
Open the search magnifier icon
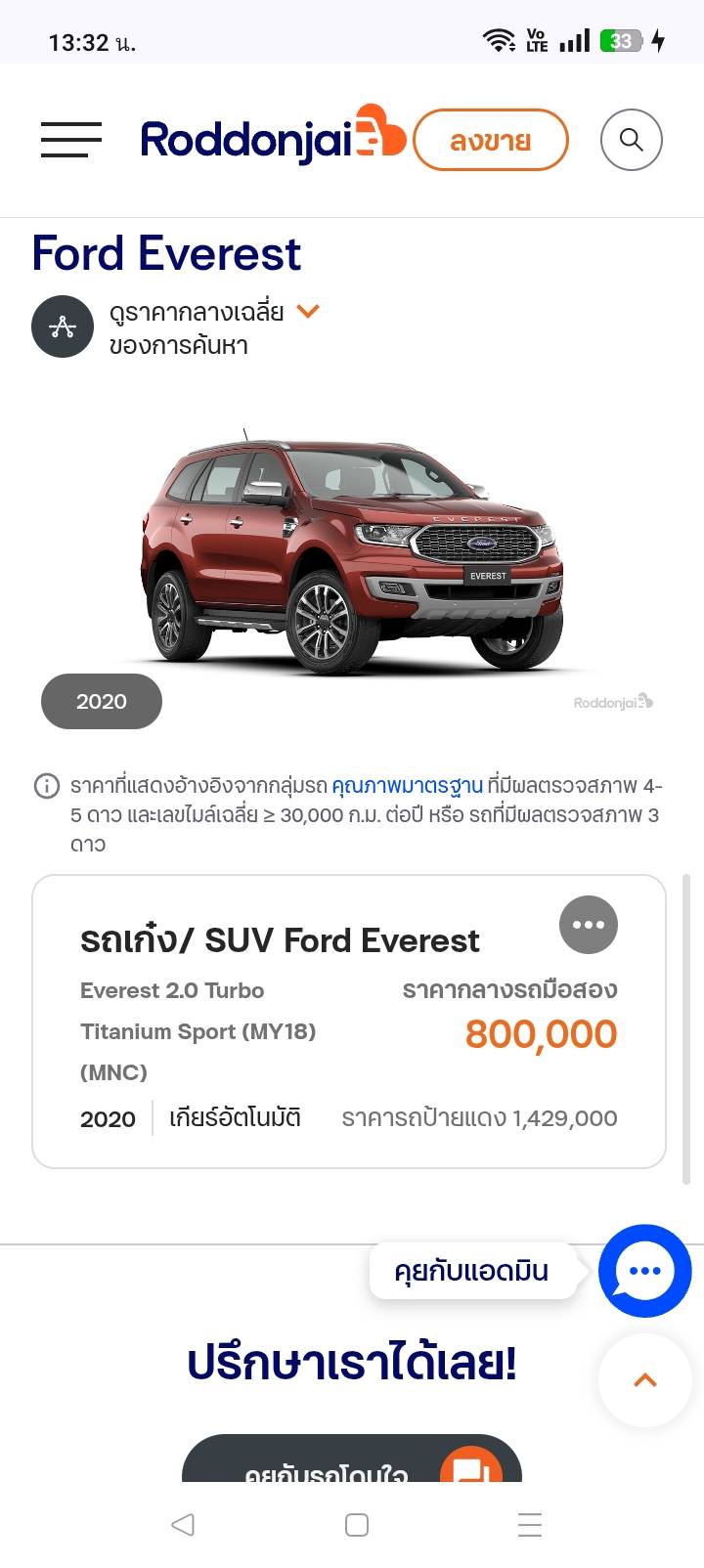click(631, 140)
